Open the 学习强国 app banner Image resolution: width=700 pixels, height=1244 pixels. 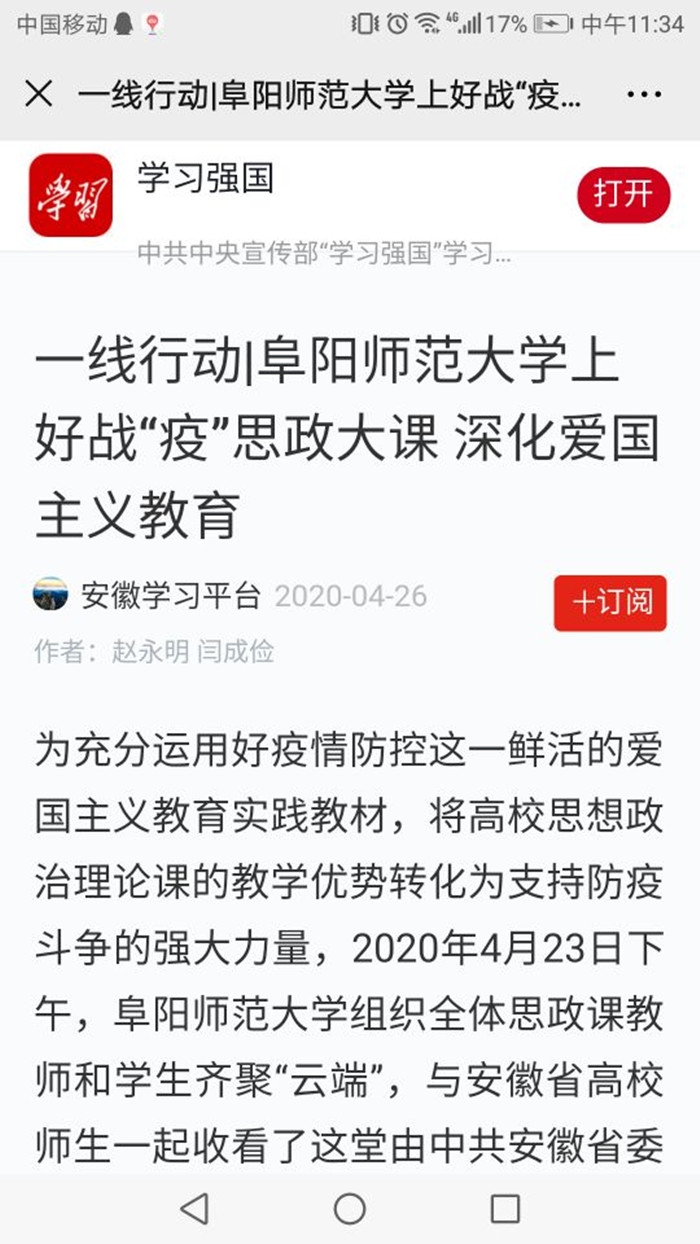[x=204, y=181]
